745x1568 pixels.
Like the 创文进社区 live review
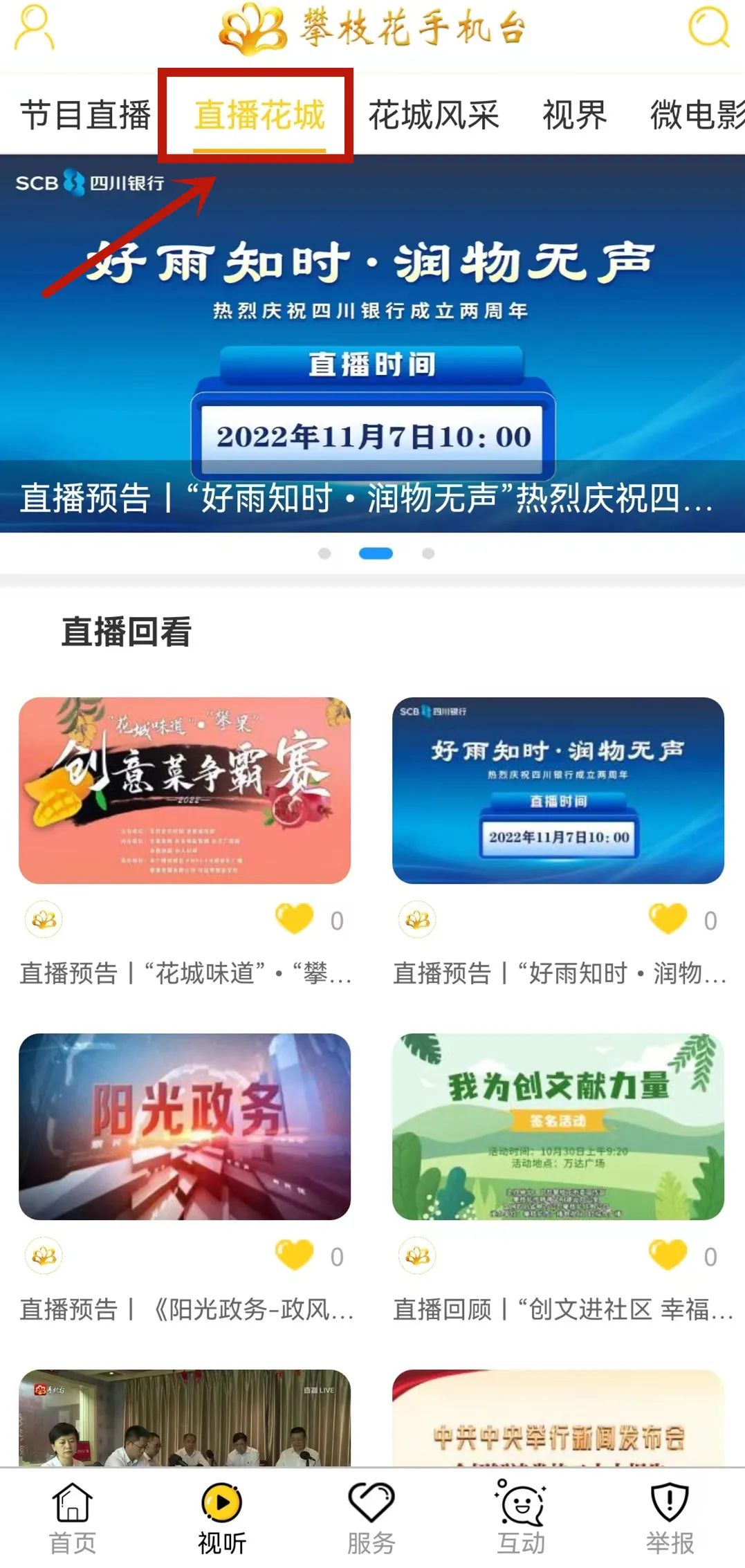tap(668, 1255)
